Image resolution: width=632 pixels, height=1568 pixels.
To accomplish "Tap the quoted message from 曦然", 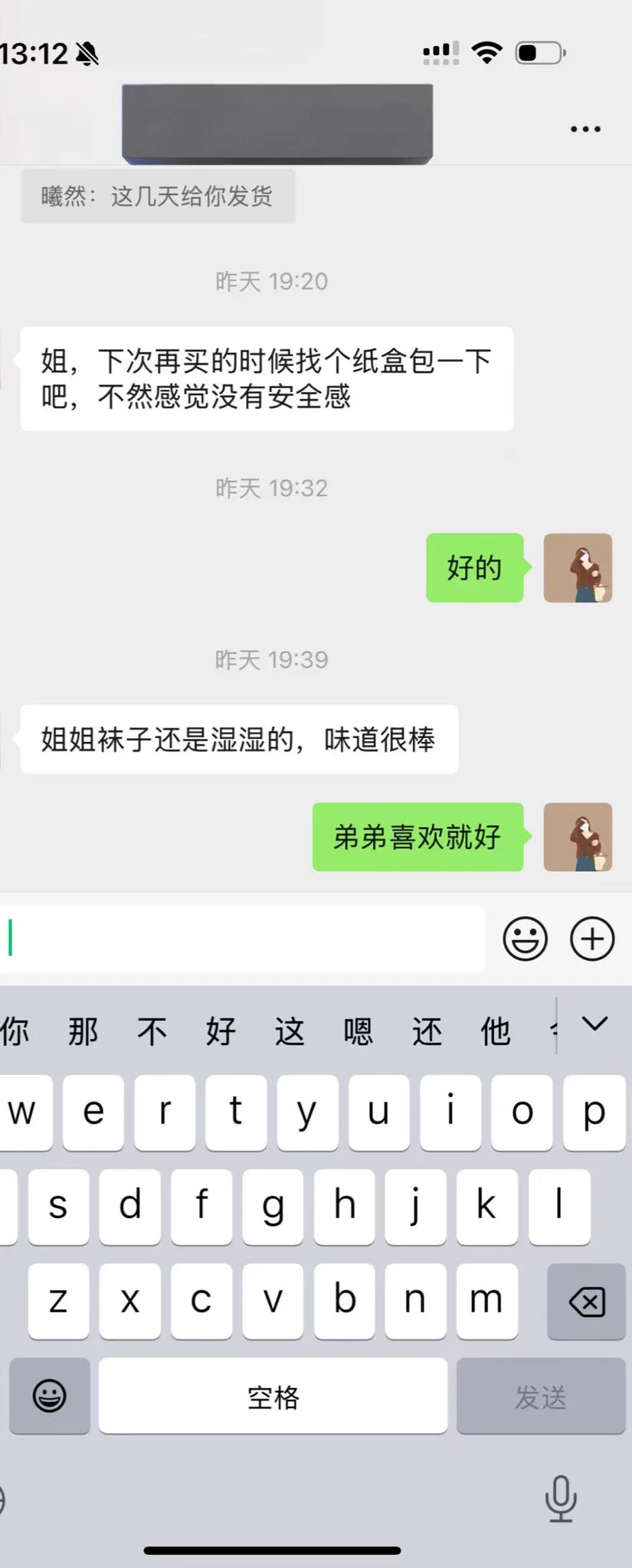I will pos(158,197).
